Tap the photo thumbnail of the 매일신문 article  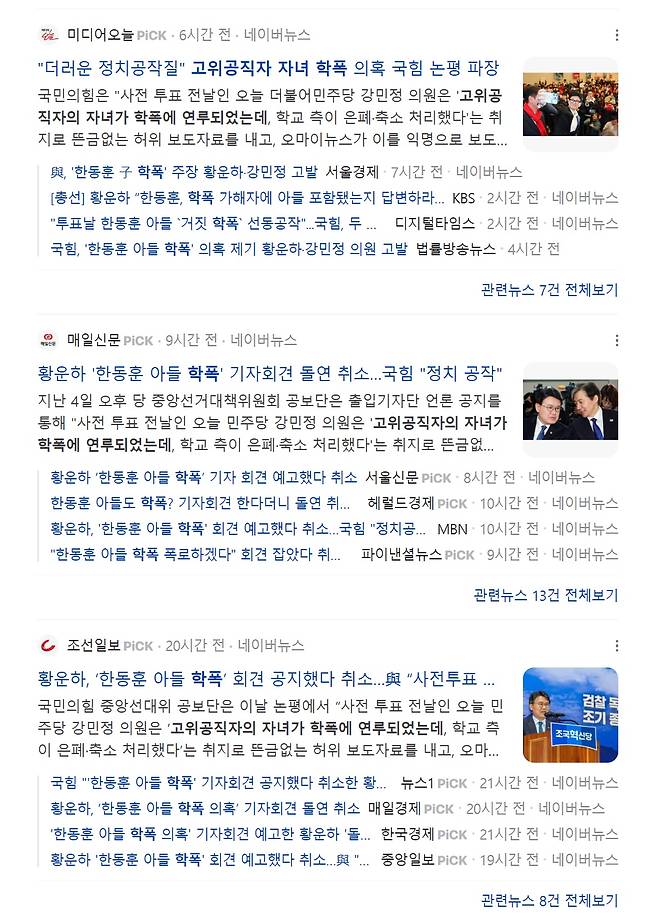(570, 409)
